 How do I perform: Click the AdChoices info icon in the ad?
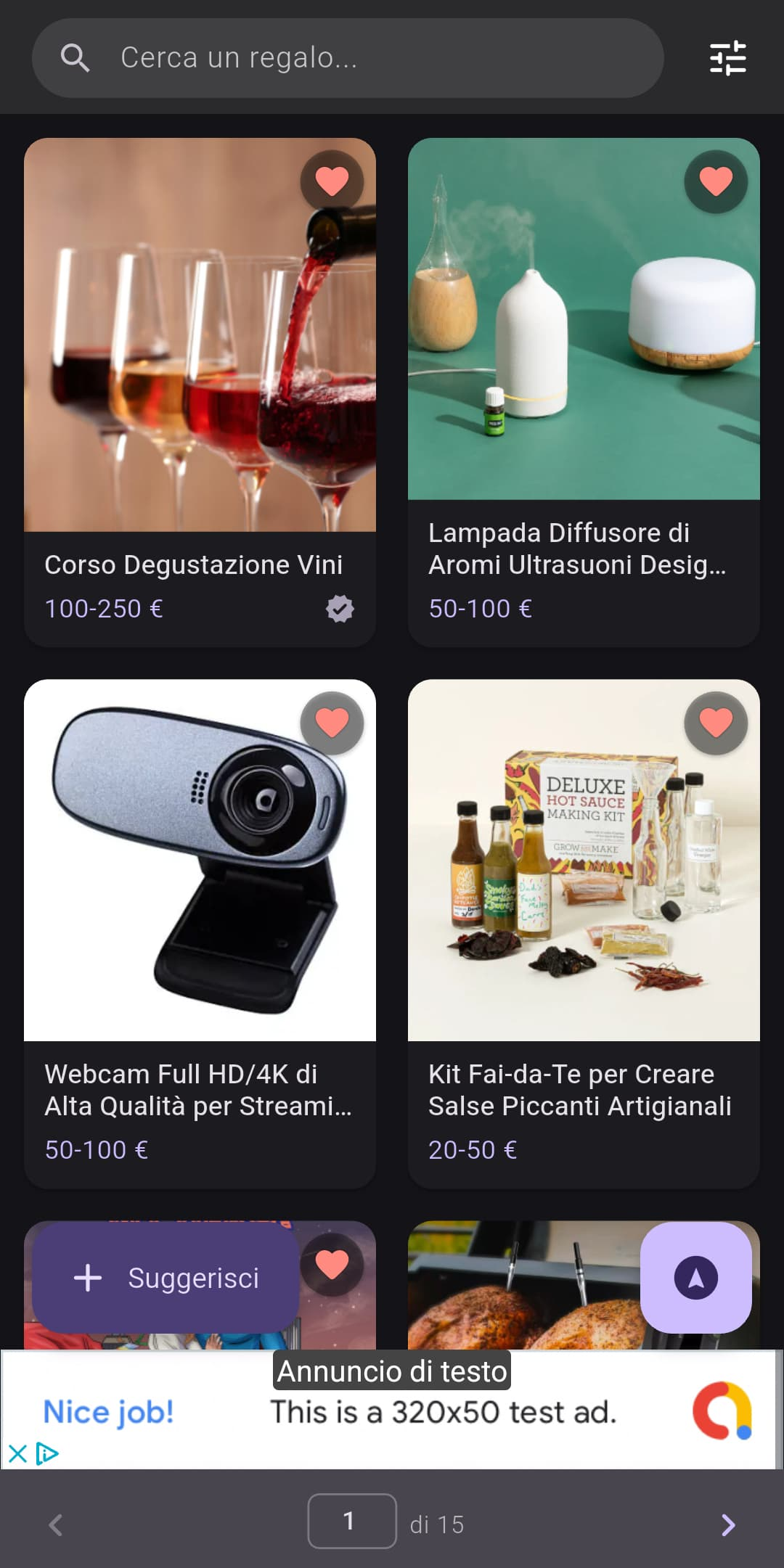pyautogui.click(x=46, y=1451)
